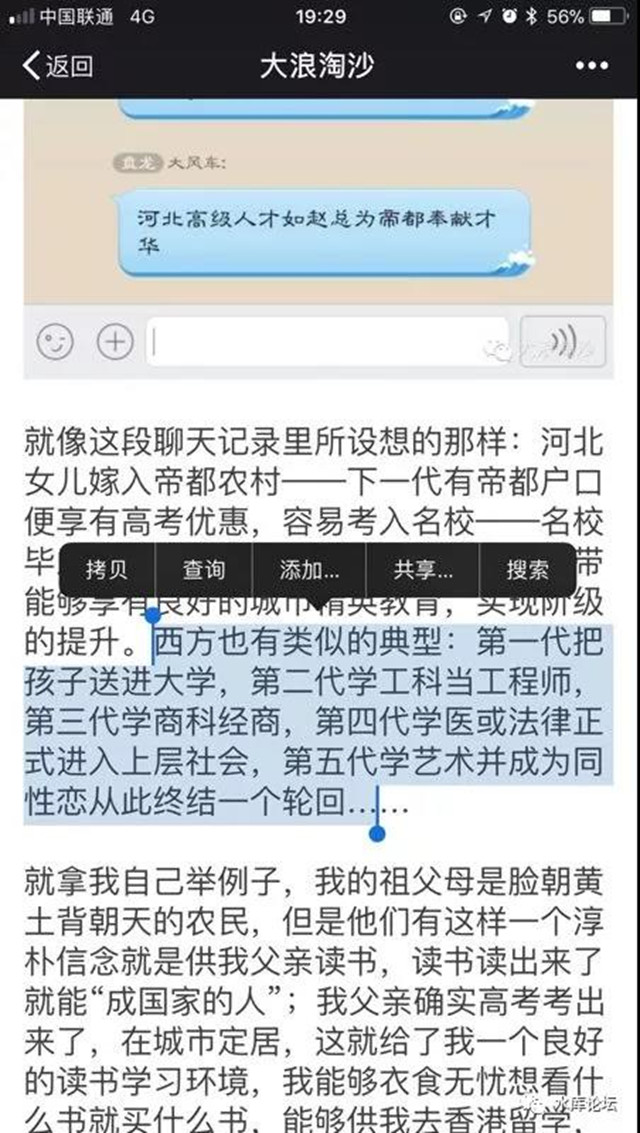640x1133 pixels.
Task: Copy the selected text with 拷贝
Action: coord(107,570)
